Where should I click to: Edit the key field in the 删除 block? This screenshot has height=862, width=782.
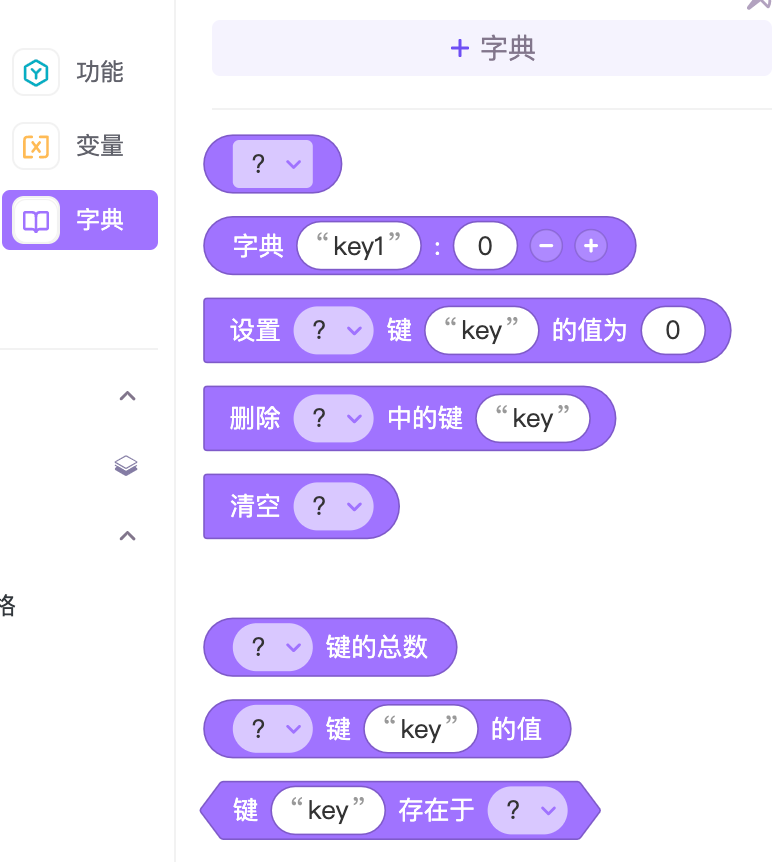coord(532,418)
